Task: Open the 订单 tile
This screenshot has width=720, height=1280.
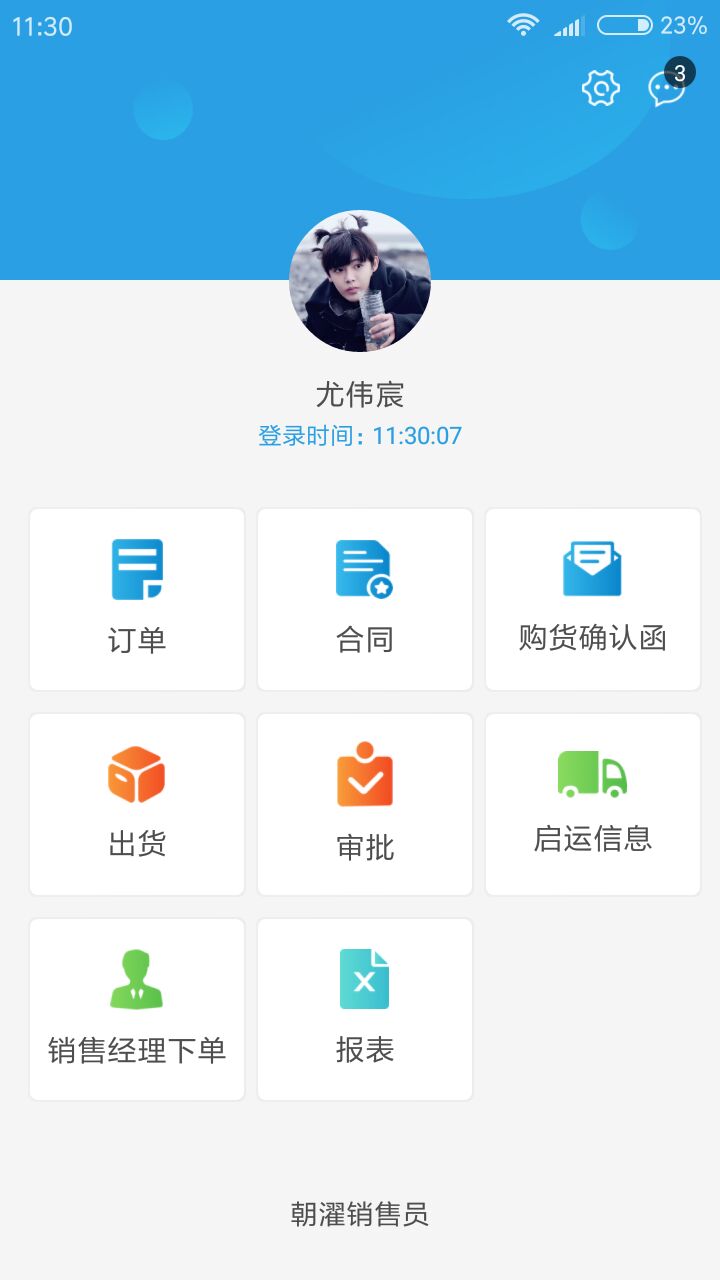Action: tap(137, 599)
